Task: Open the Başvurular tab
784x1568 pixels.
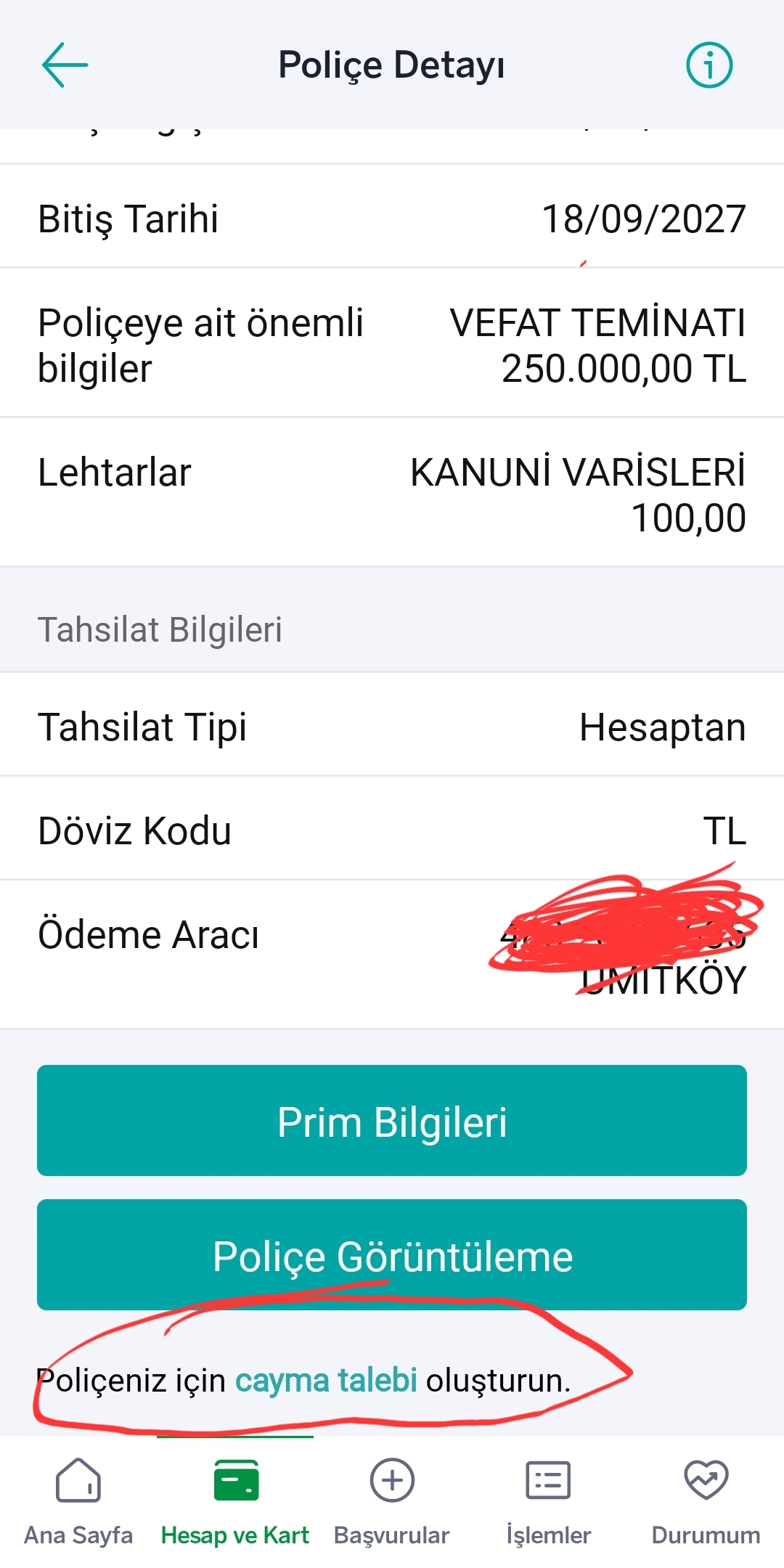Action: 392,1501
